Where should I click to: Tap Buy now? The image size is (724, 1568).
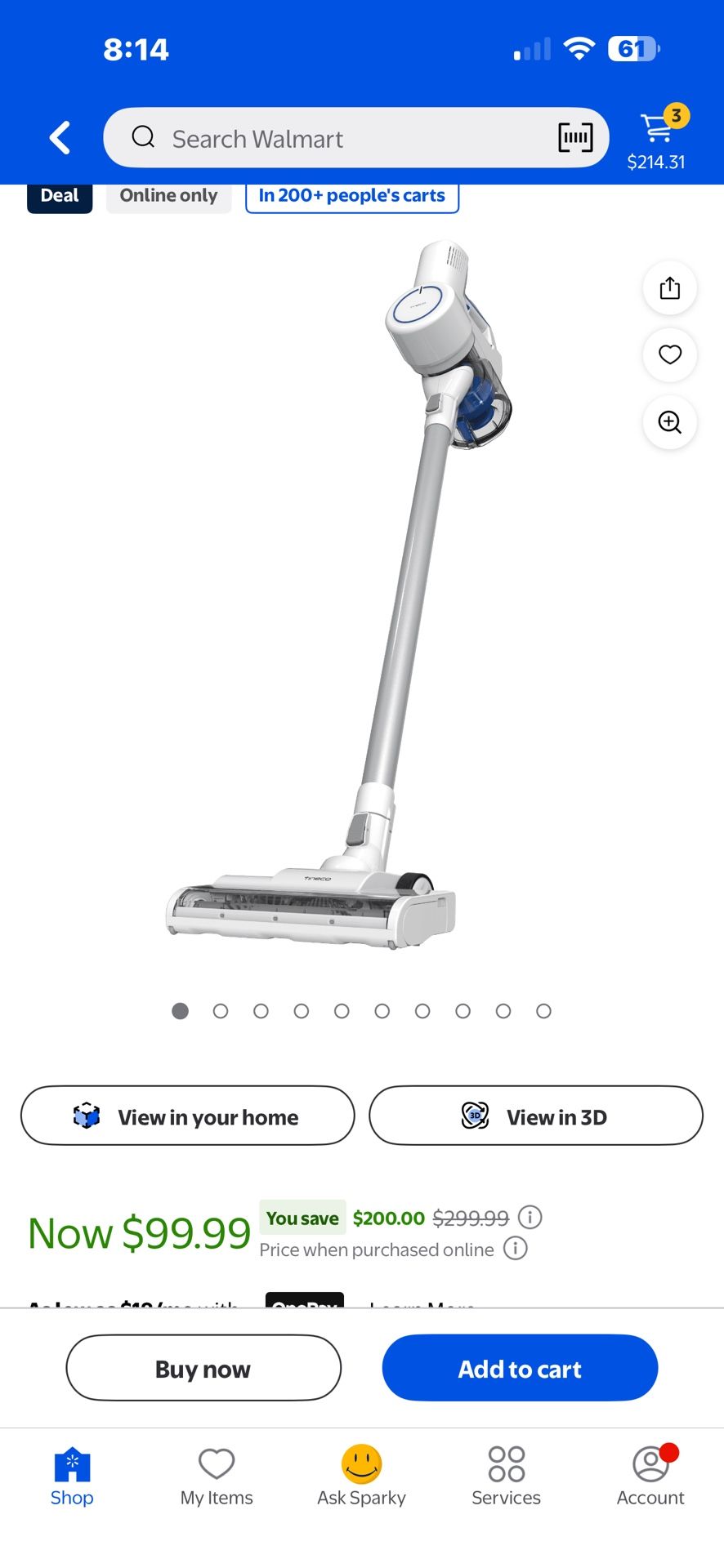click(203, 1369)
